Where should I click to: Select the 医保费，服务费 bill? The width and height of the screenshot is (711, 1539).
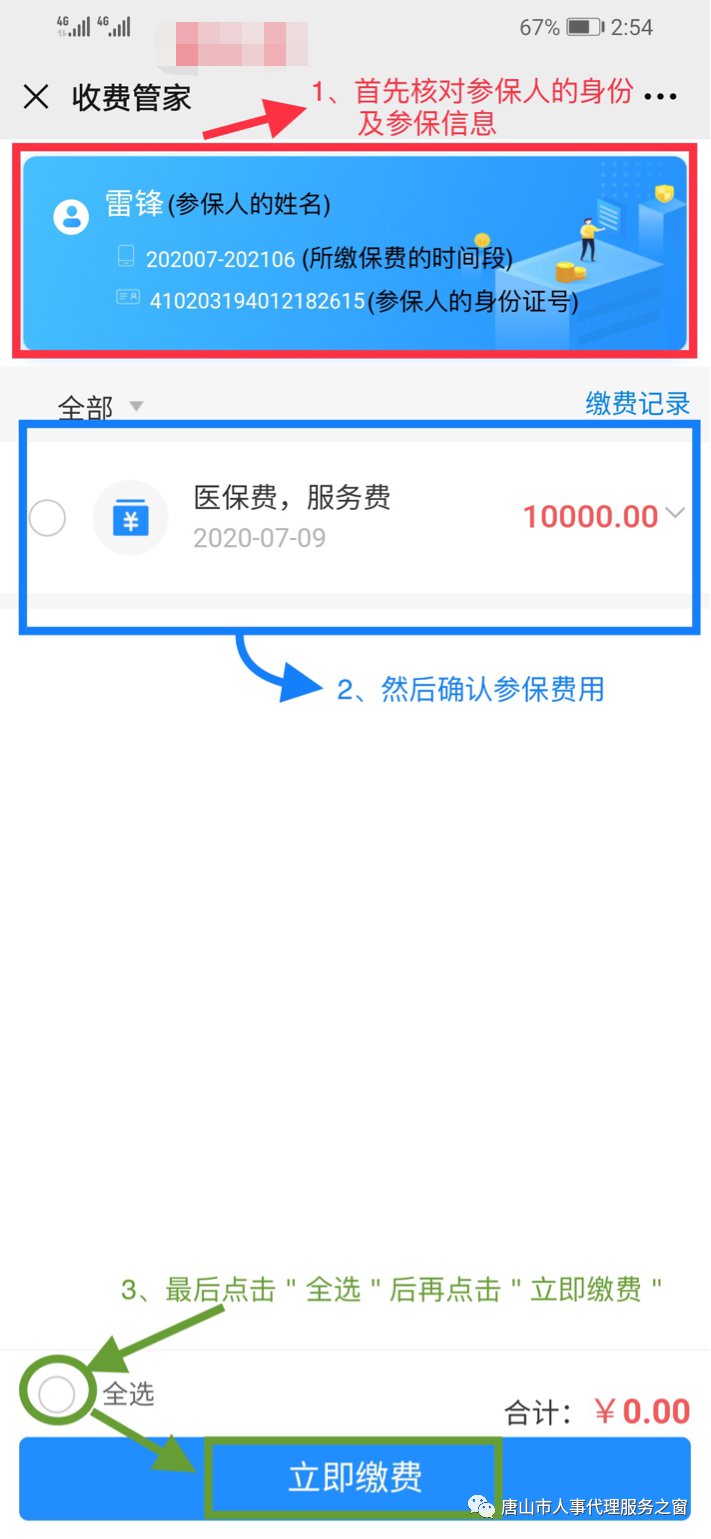pyautogui.click(x=47, y=518)
